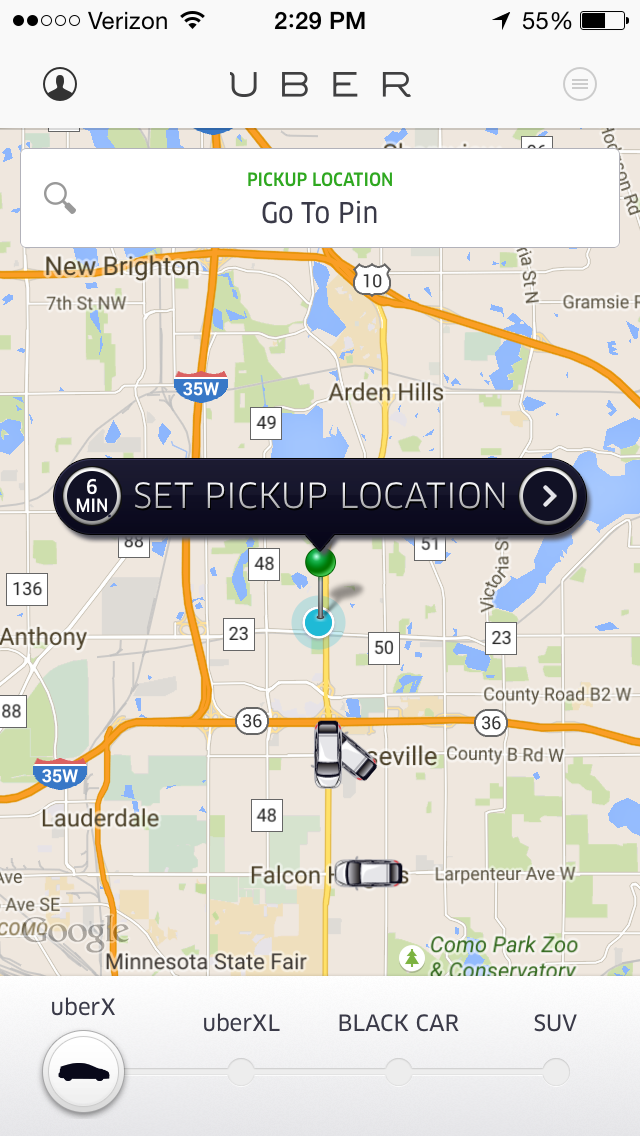Select the SUV vehicle option
Viewport: 640px width, 1136px height.
(555, 1071)
